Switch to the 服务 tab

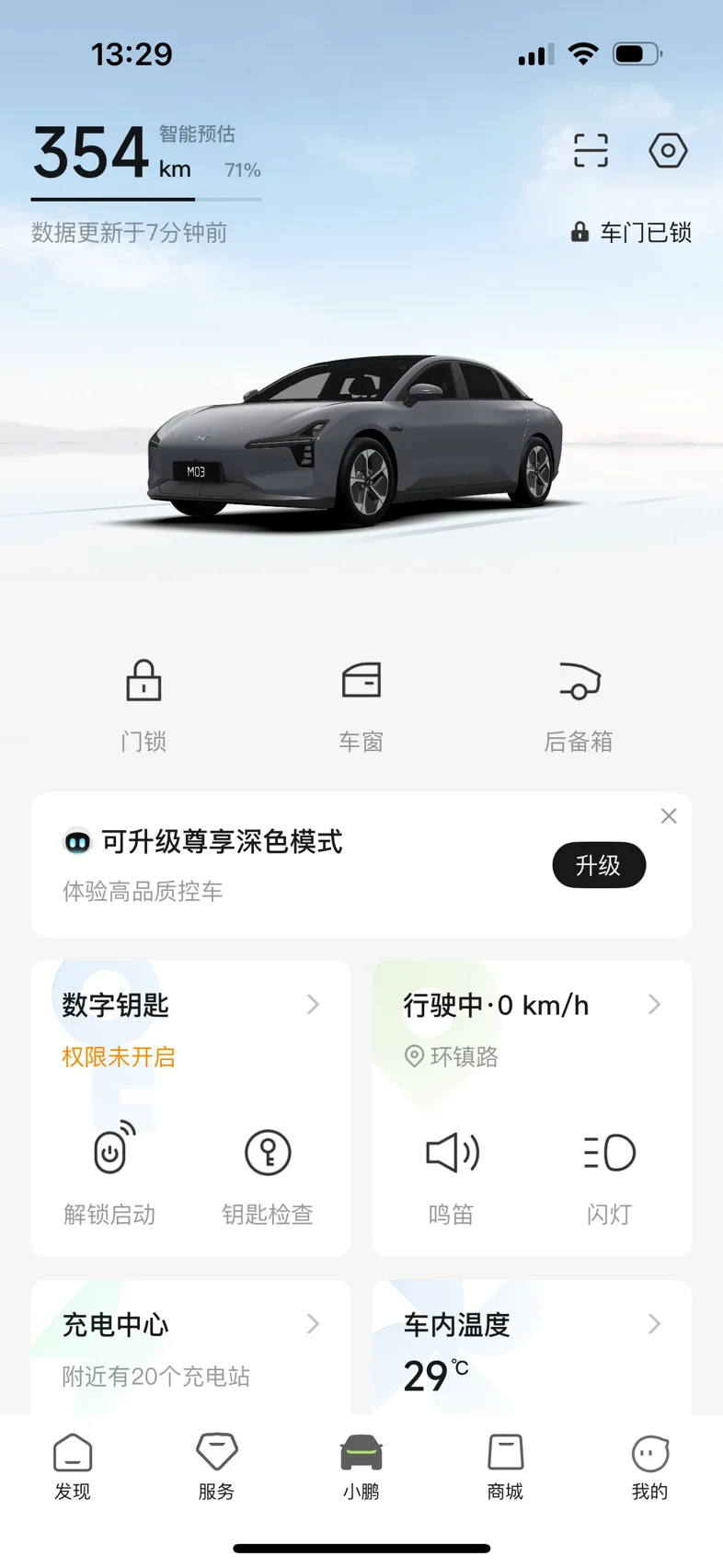217,1467
